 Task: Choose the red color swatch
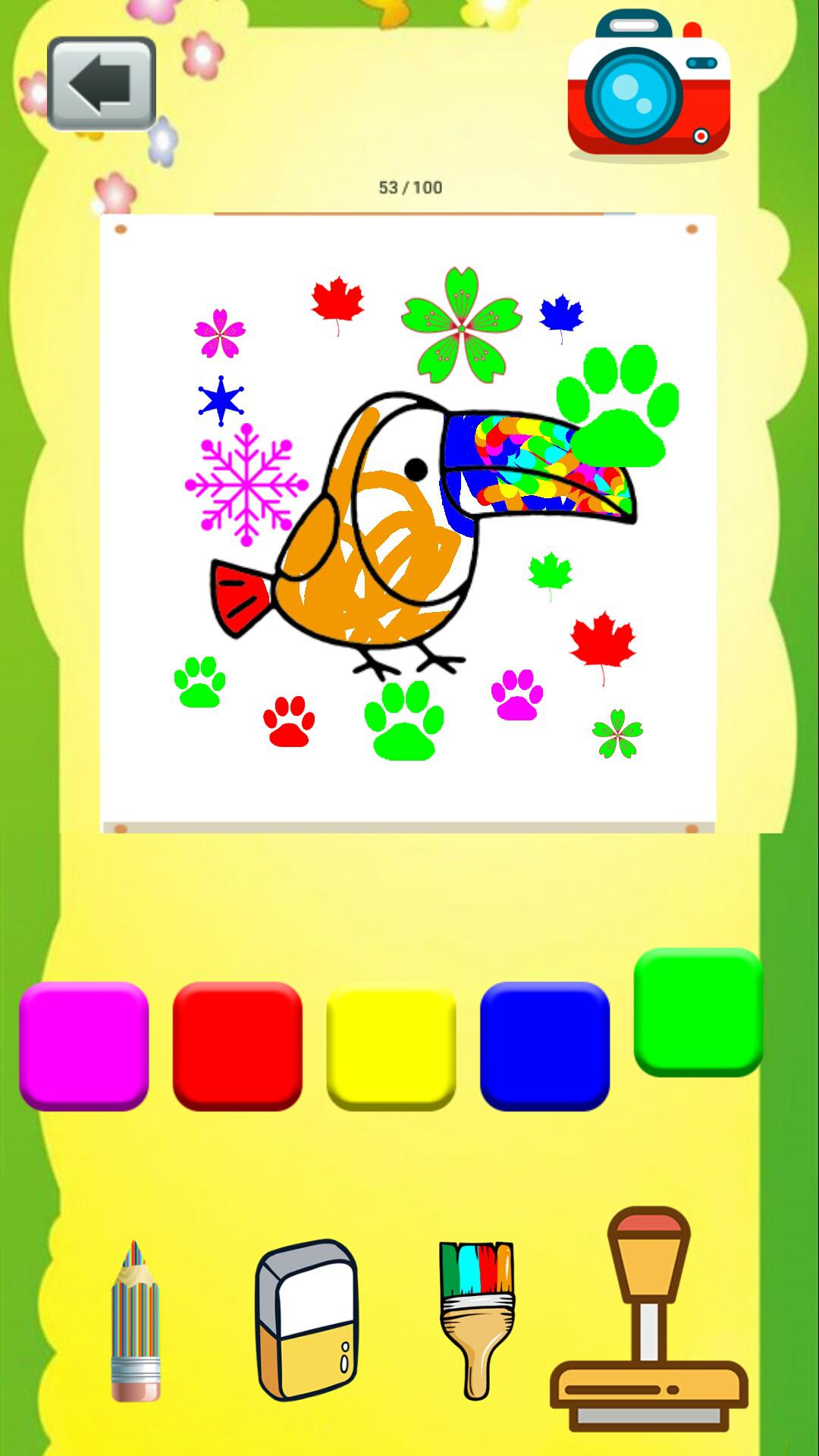[237, 1046]
